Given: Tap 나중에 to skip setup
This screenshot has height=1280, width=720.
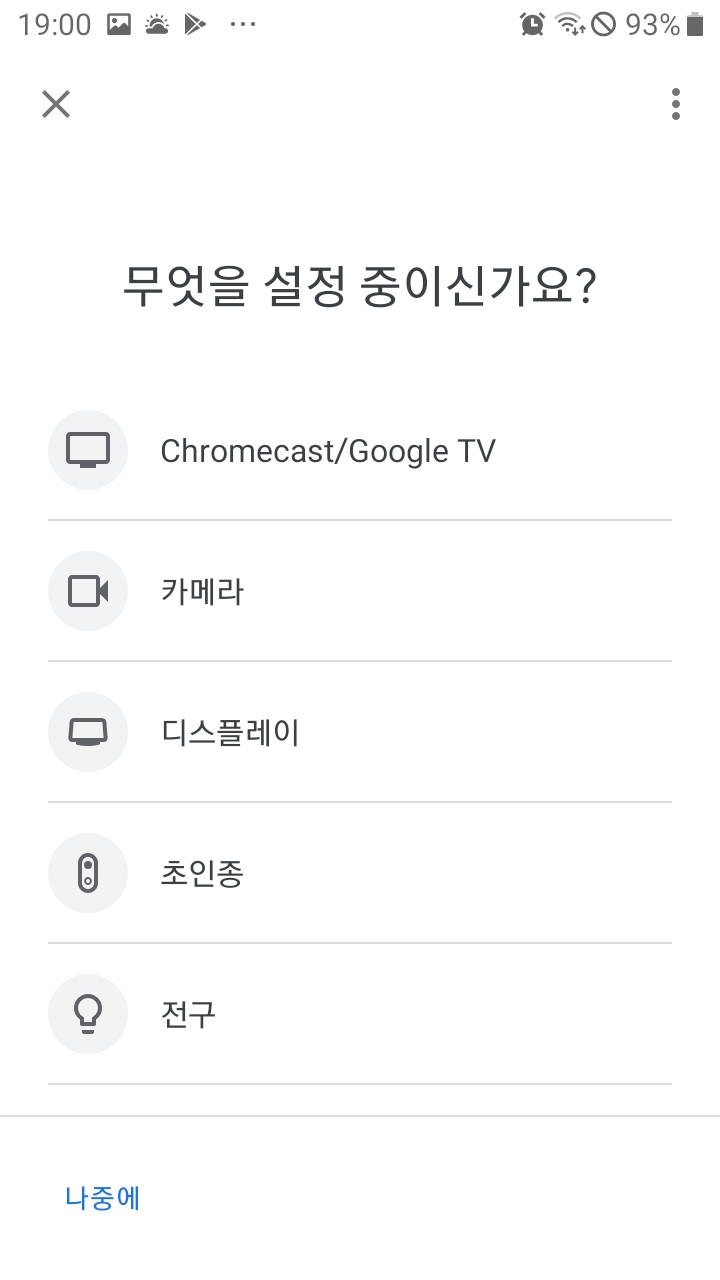Looking at the screenshot, I should pos(103,1198).
